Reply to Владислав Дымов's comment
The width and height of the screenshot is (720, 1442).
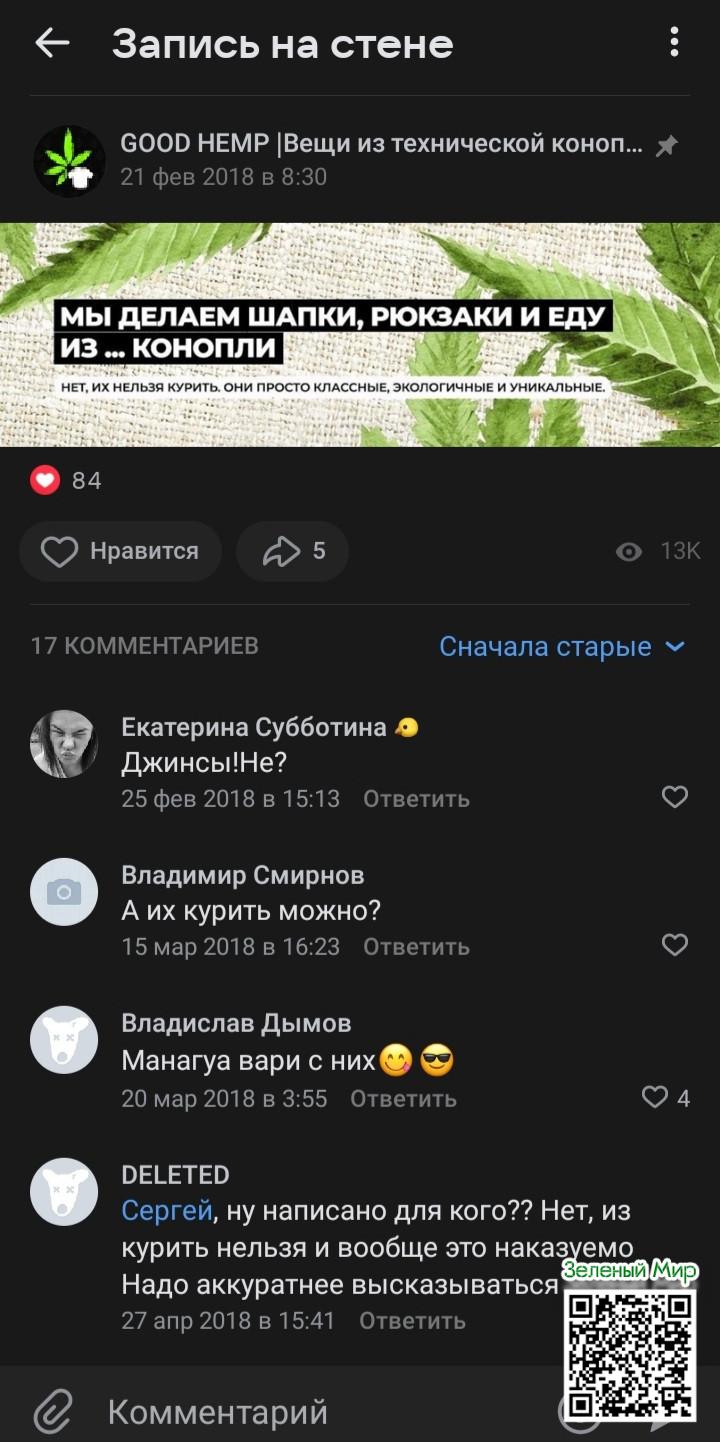click(x=403, y=1099)
